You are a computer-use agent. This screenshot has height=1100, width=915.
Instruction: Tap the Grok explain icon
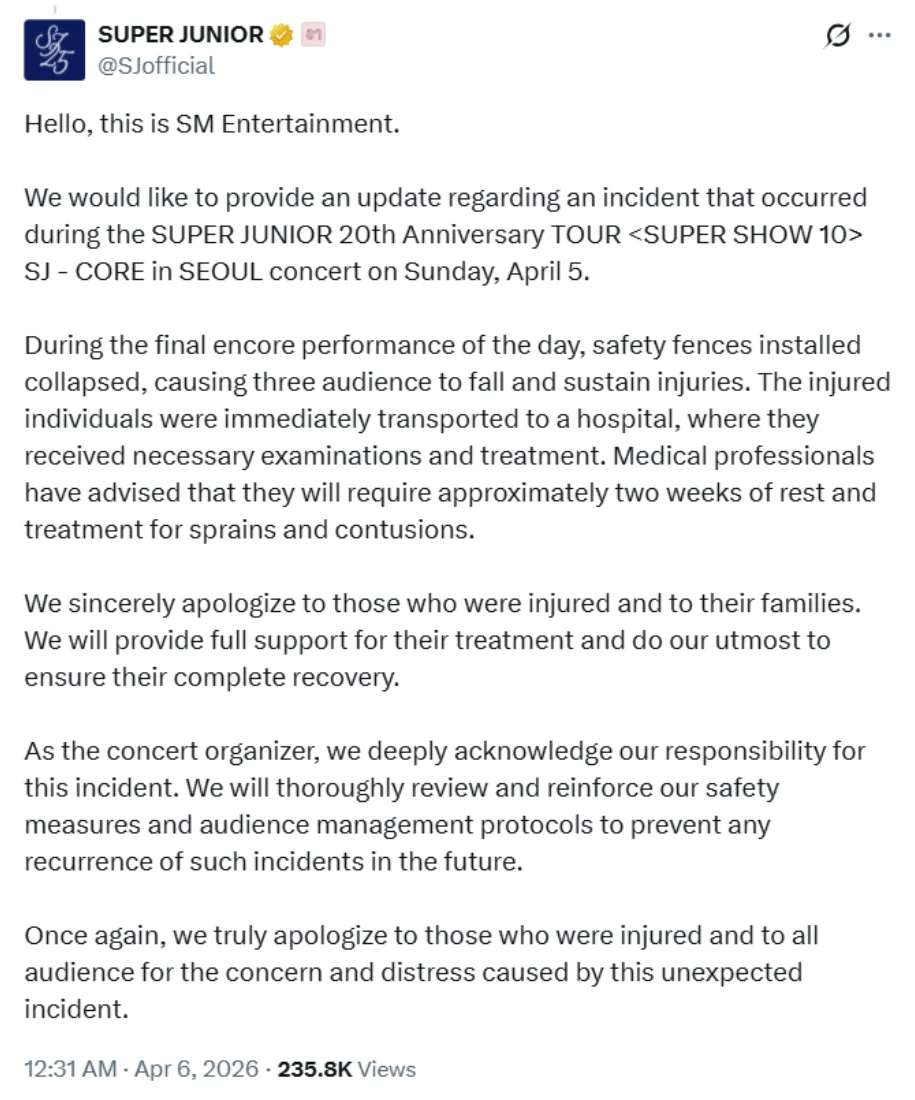pos(835,36)
